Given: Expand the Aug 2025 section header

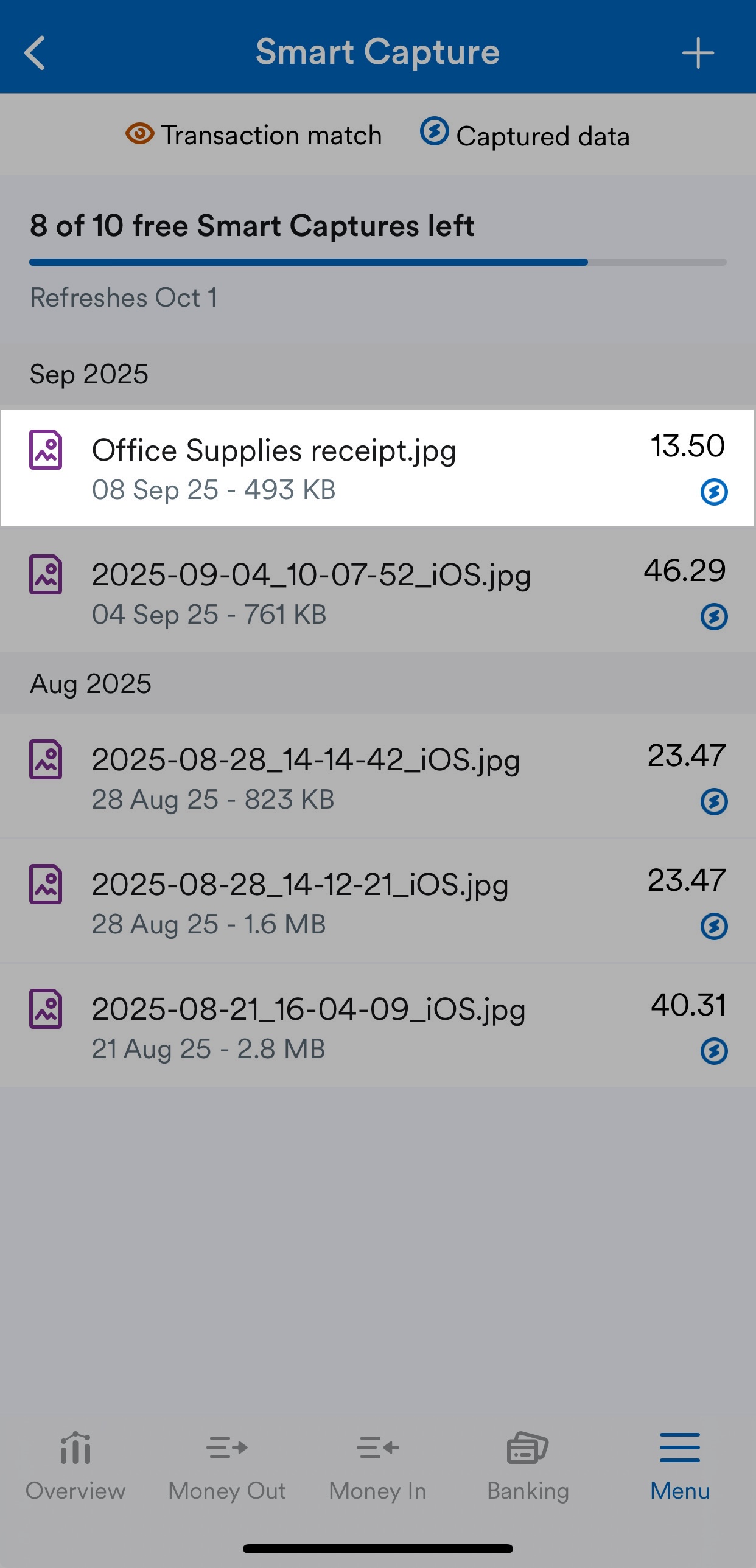Looking at the screenshot, I should [x=90, y=683].
